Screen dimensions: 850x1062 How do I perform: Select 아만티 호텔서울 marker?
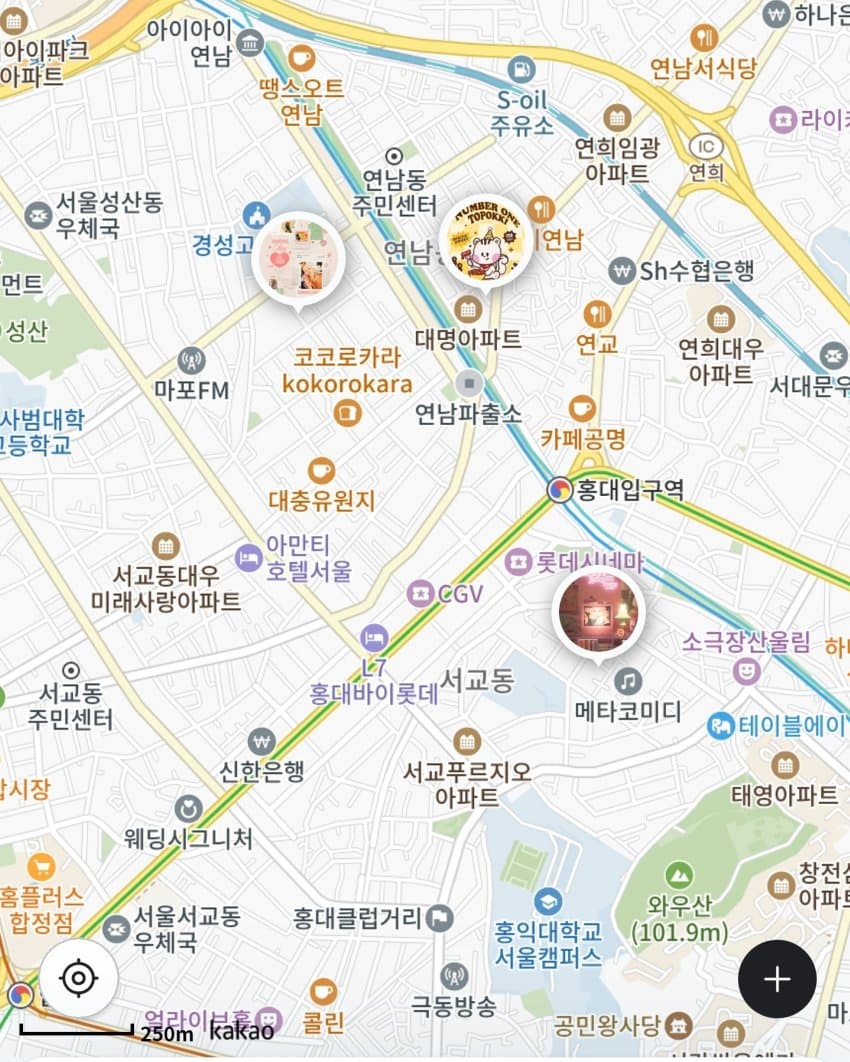click(247, 557)
